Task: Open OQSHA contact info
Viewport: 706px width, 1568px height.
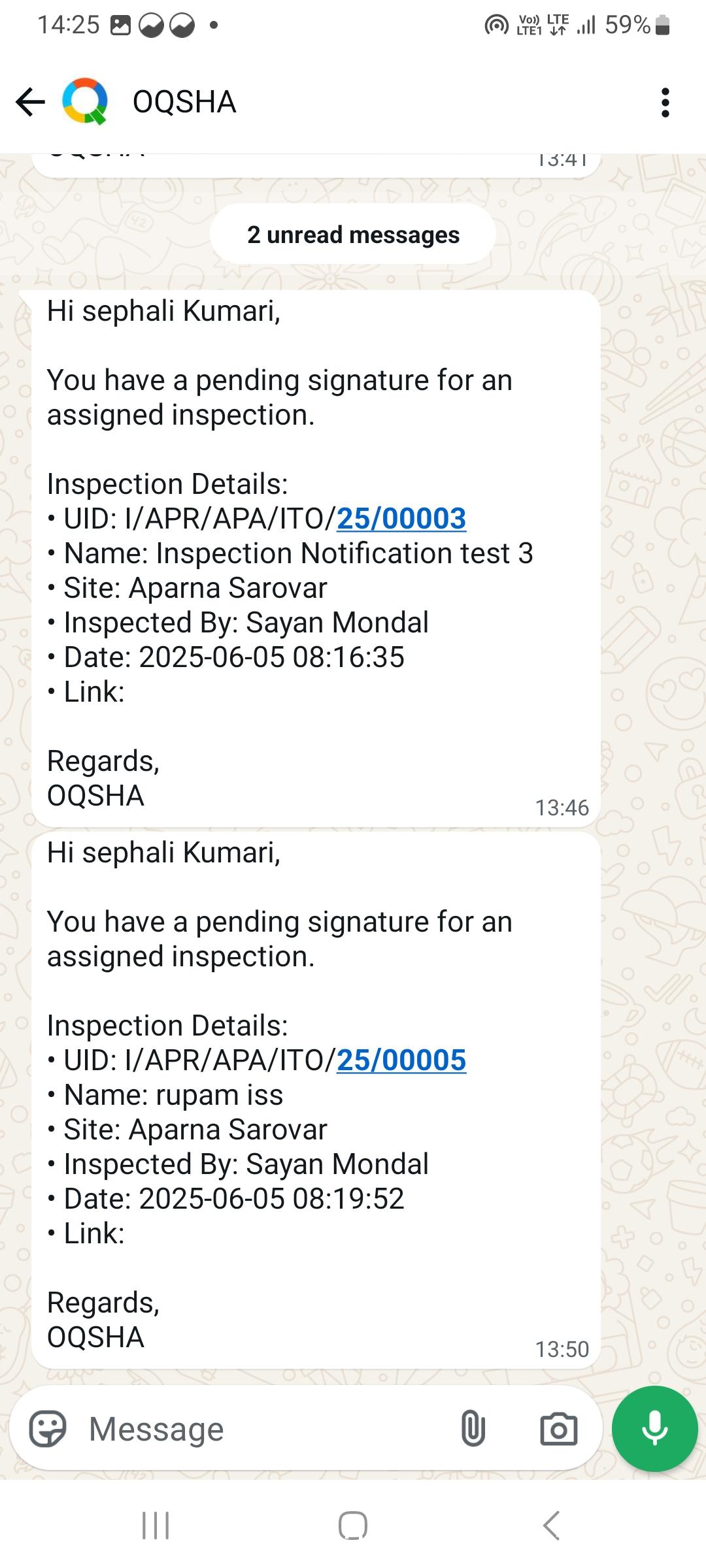Action: [184, 102]
